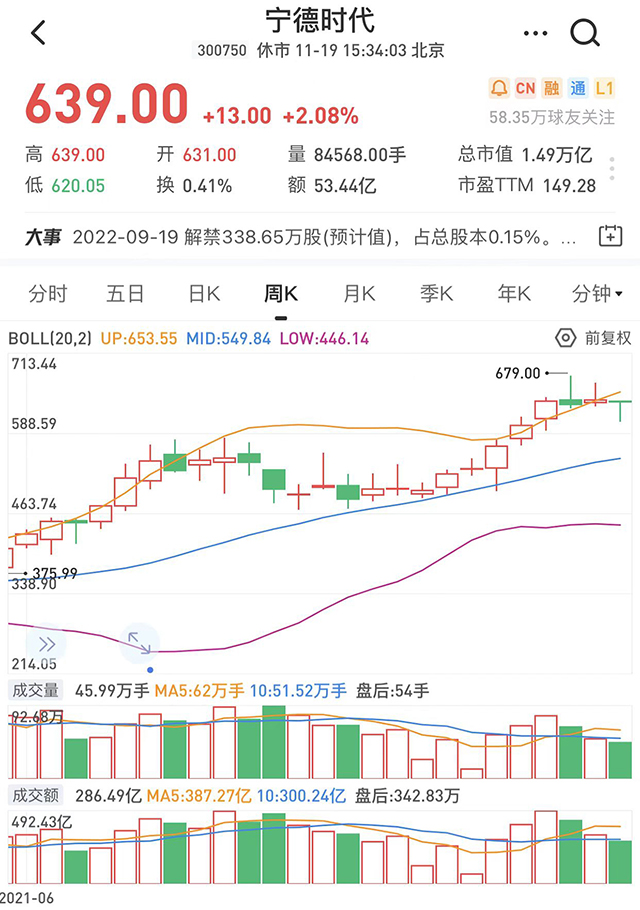
Task: Switch to 年K candlestick view
Action: 514,294
